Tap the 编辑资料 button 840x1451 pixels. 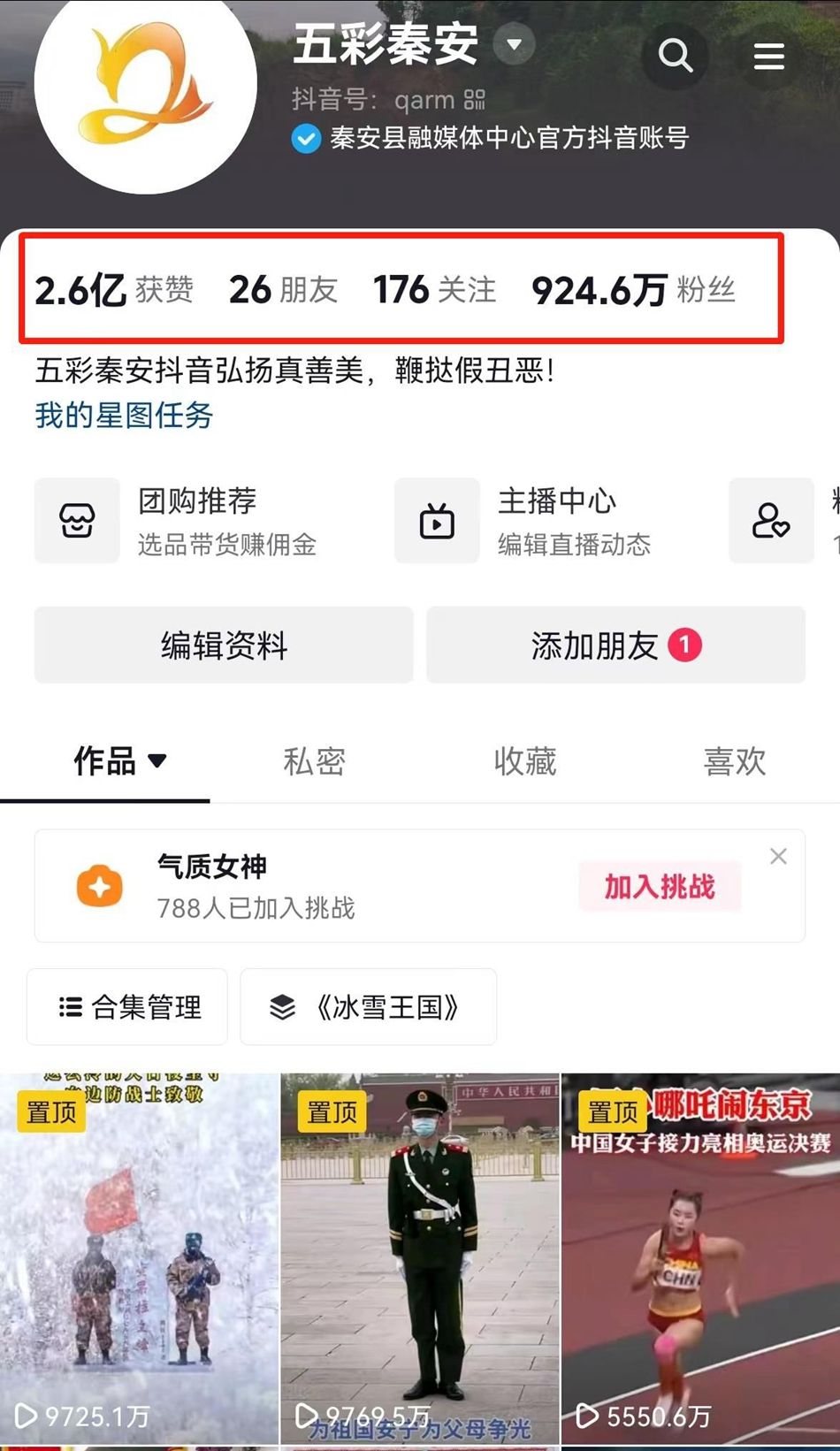pos(224,645)
